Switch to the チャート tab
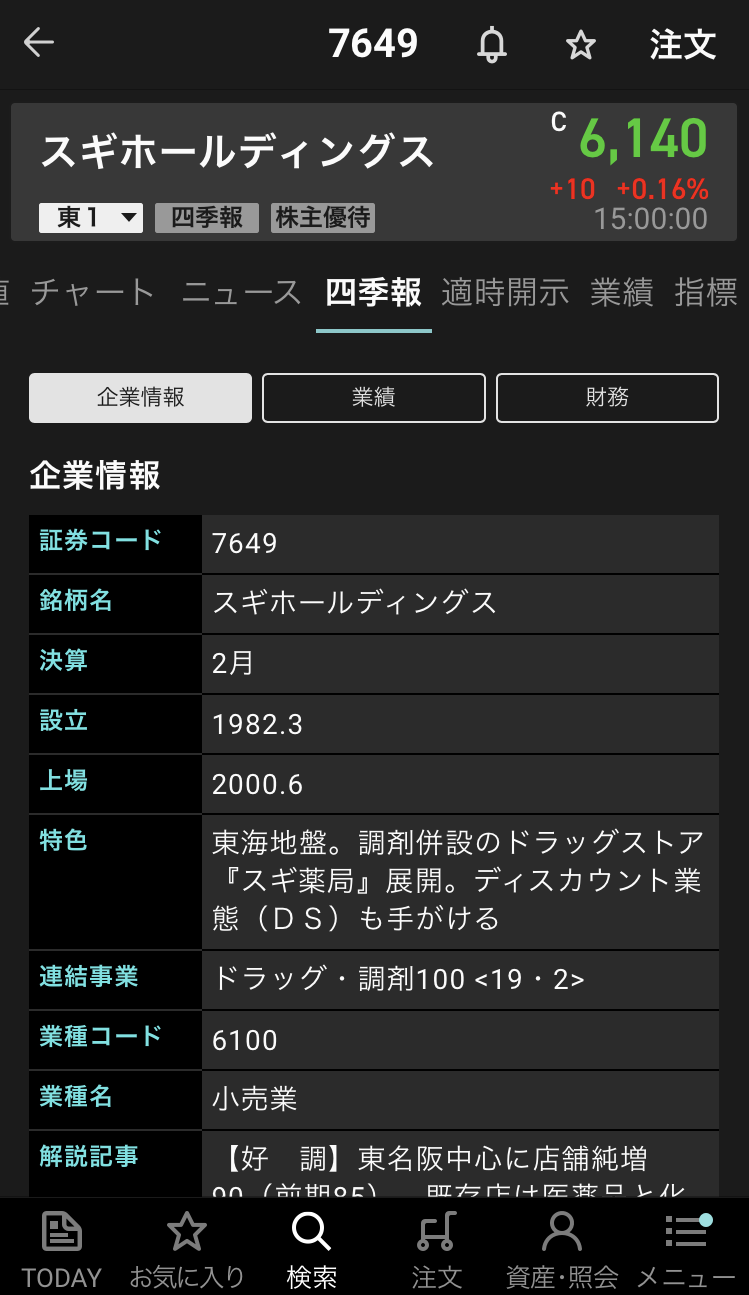The height and width of the screenshot is (1295, 749). point(93,293)
